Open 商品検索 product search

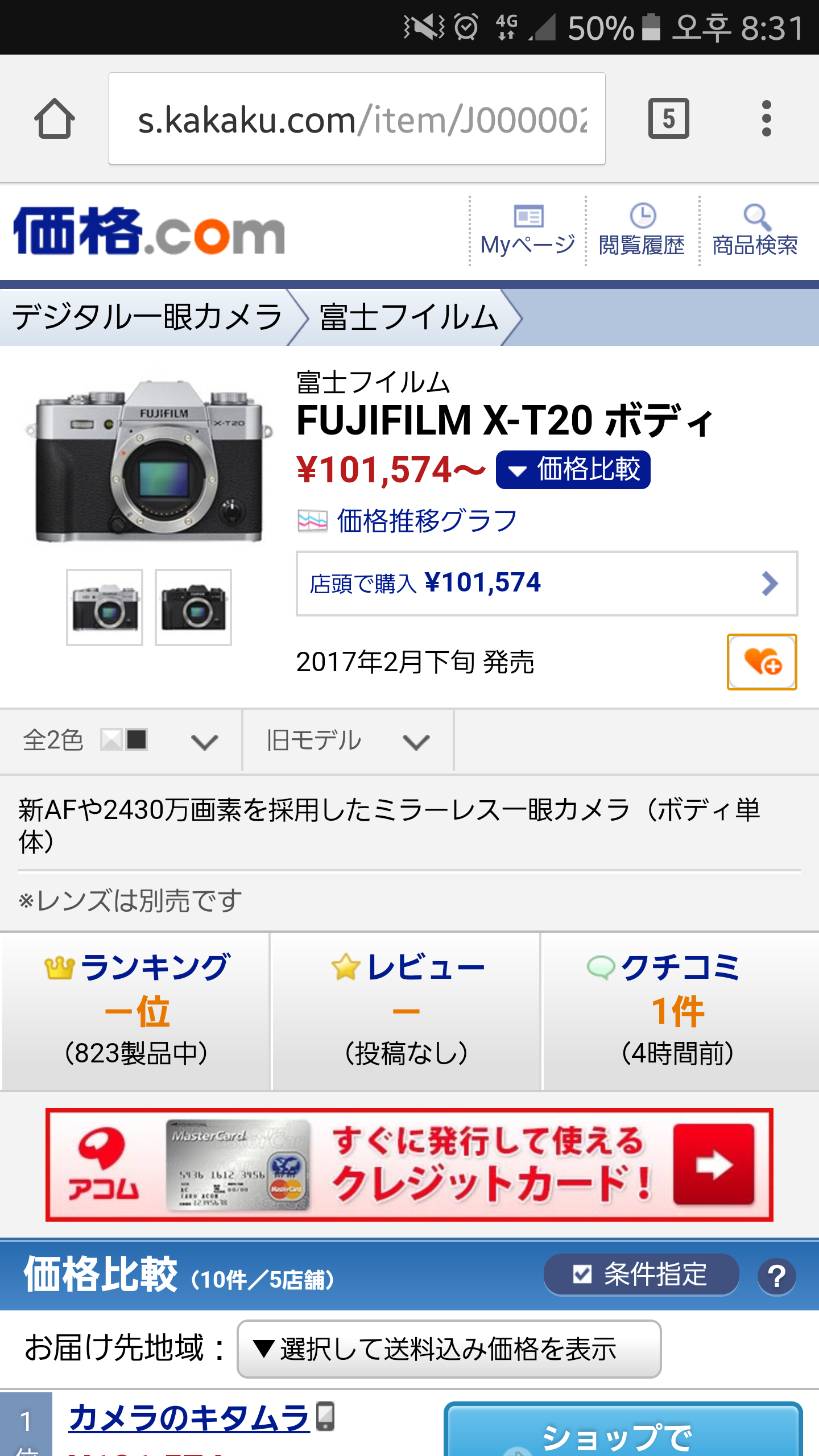[x=756, y=231]
